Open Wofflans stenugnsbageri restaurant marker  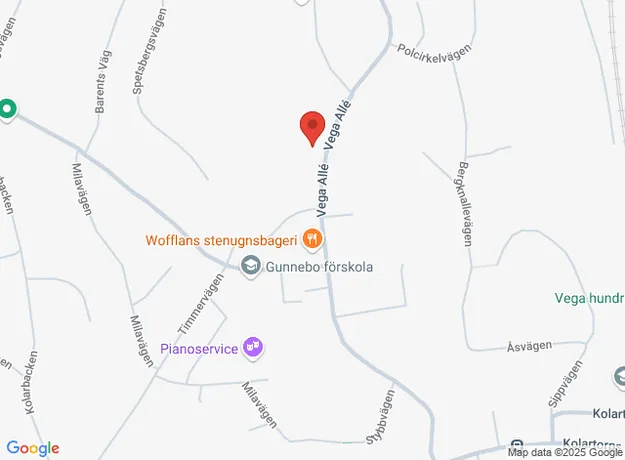pyautogui.click(x=313, y=239)
